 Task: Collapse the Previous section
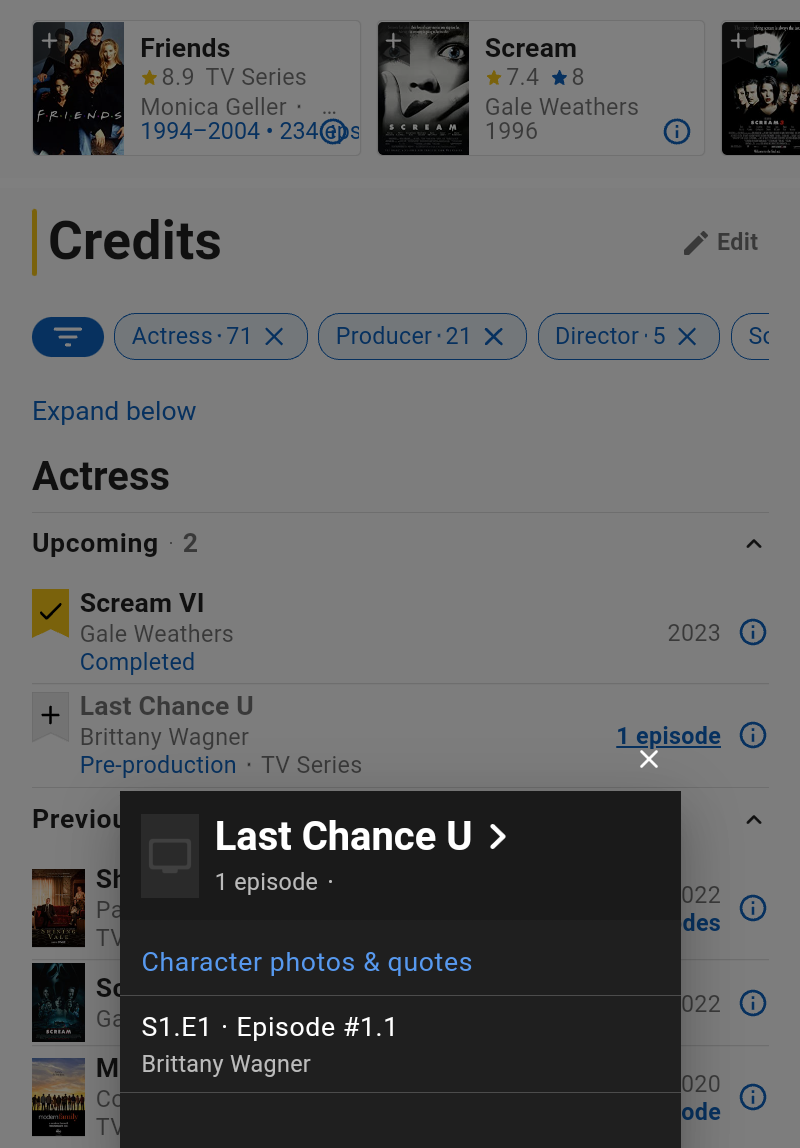click(754, 820)
